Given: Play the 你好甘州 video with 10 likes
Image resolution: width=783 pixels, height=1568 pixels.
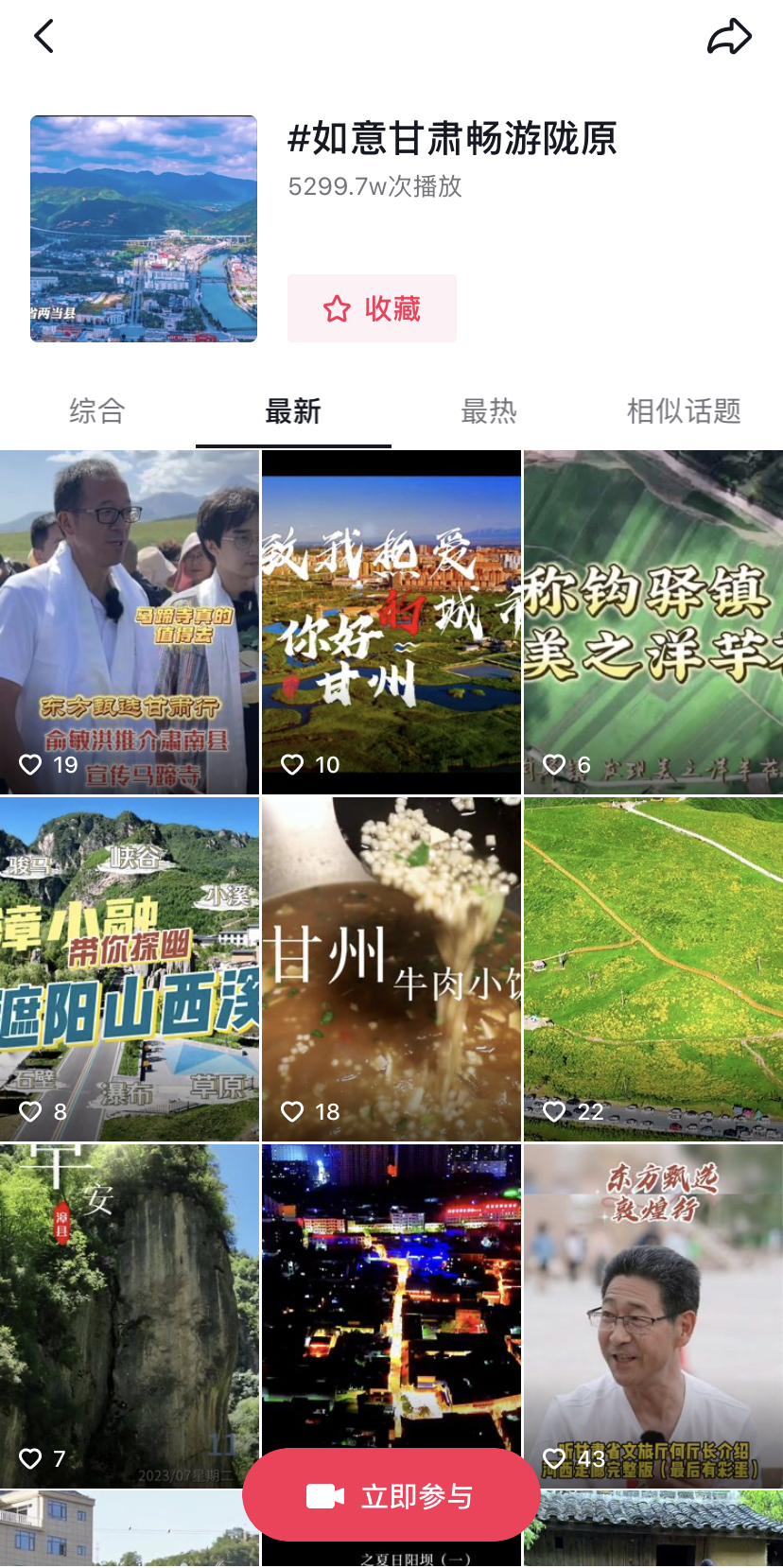Looking at the screenshot, I should [391, 621].
